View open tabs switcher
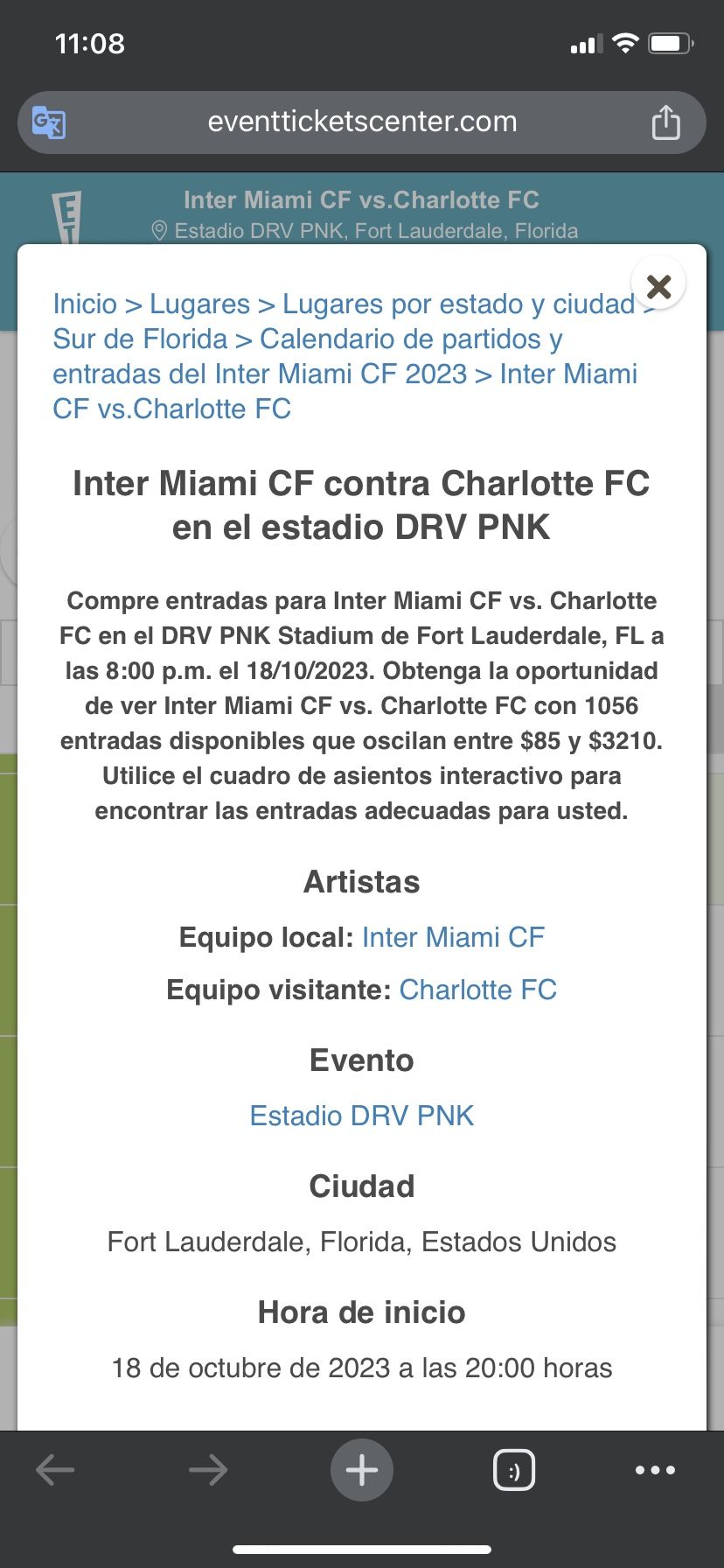 514,1470
